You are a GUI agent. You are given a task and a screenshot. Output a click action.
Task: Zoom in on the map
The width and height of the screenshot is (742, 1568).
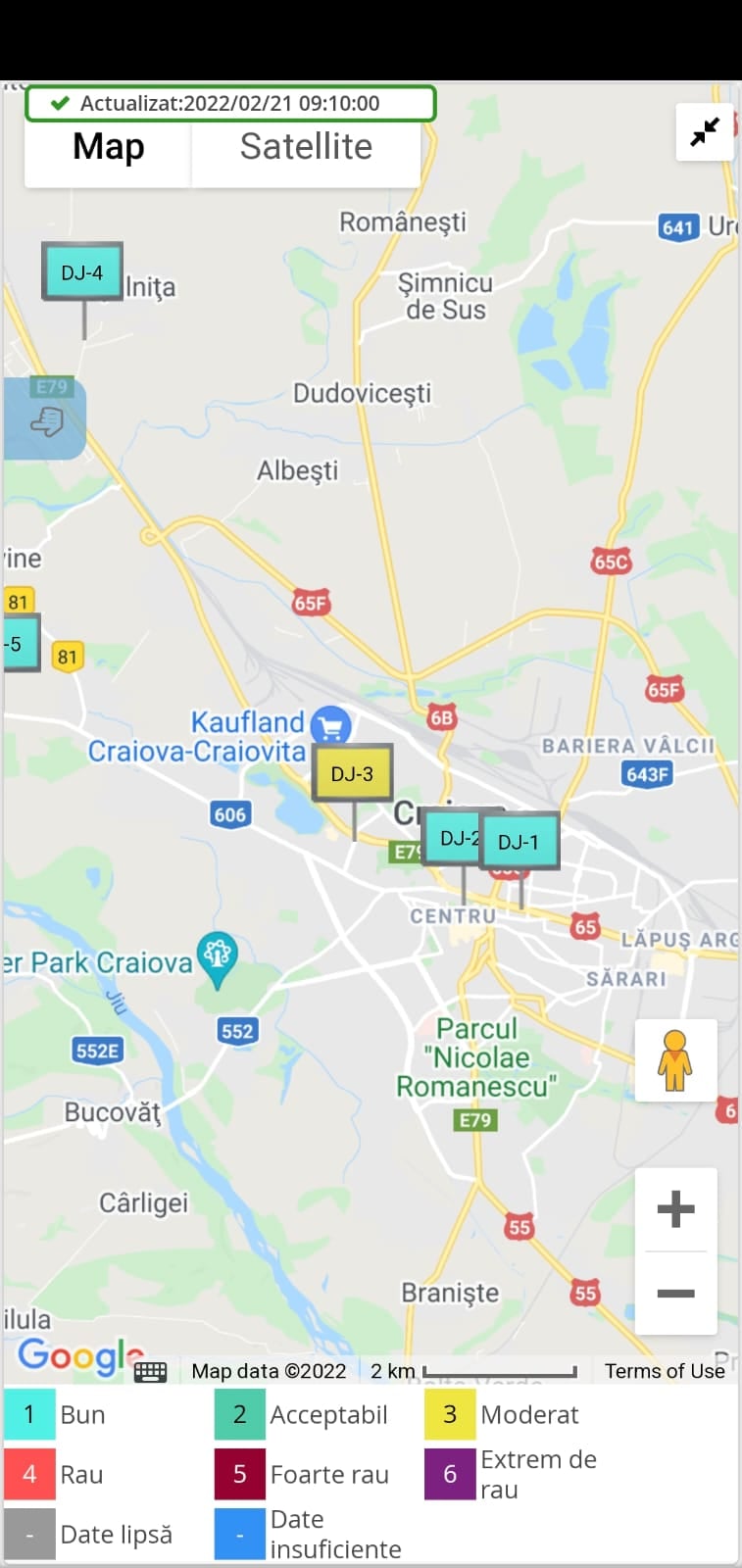coord(675,1208)
